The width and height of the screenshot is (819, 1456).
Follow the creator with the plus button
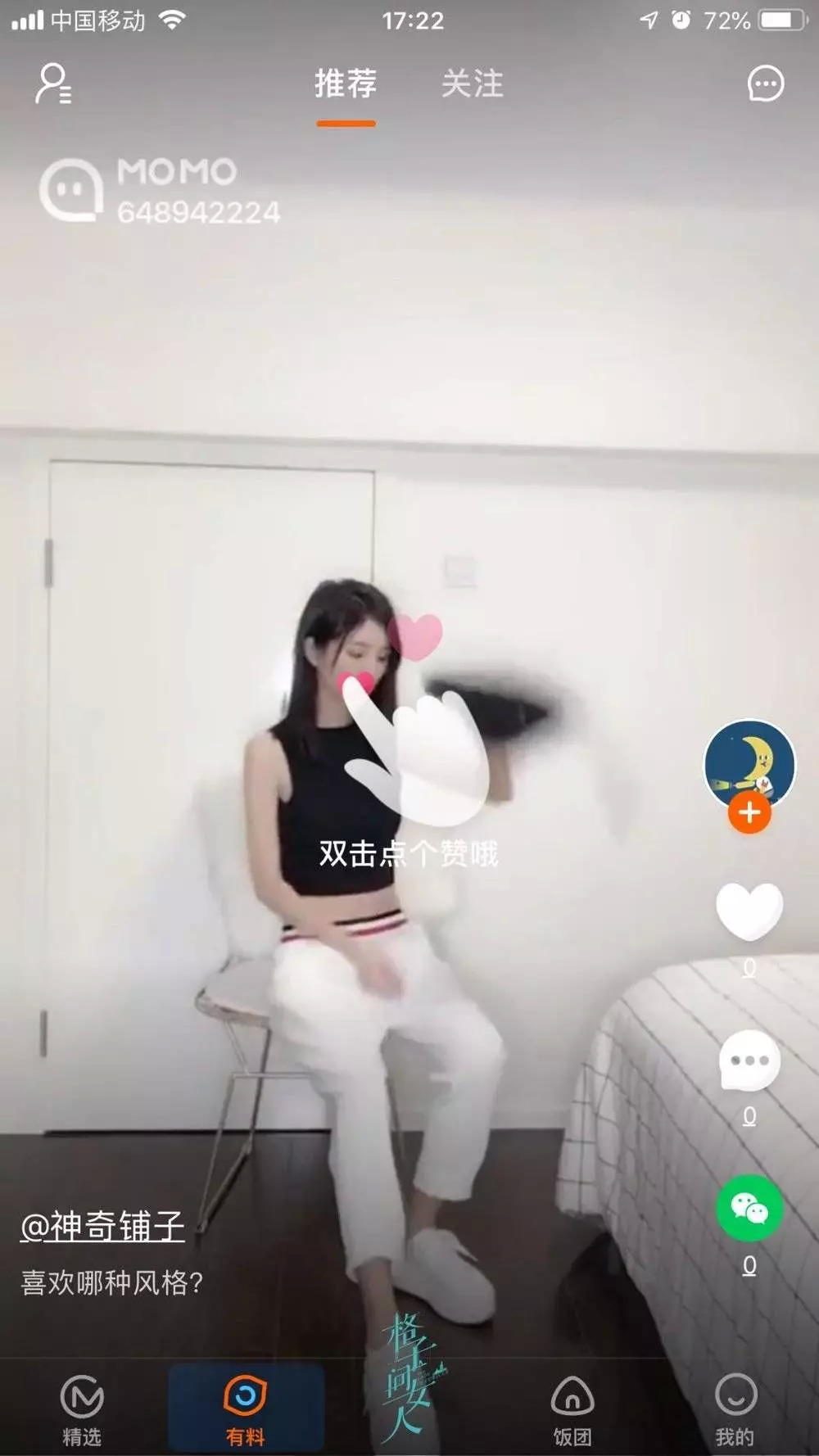[x=749, y=813]
